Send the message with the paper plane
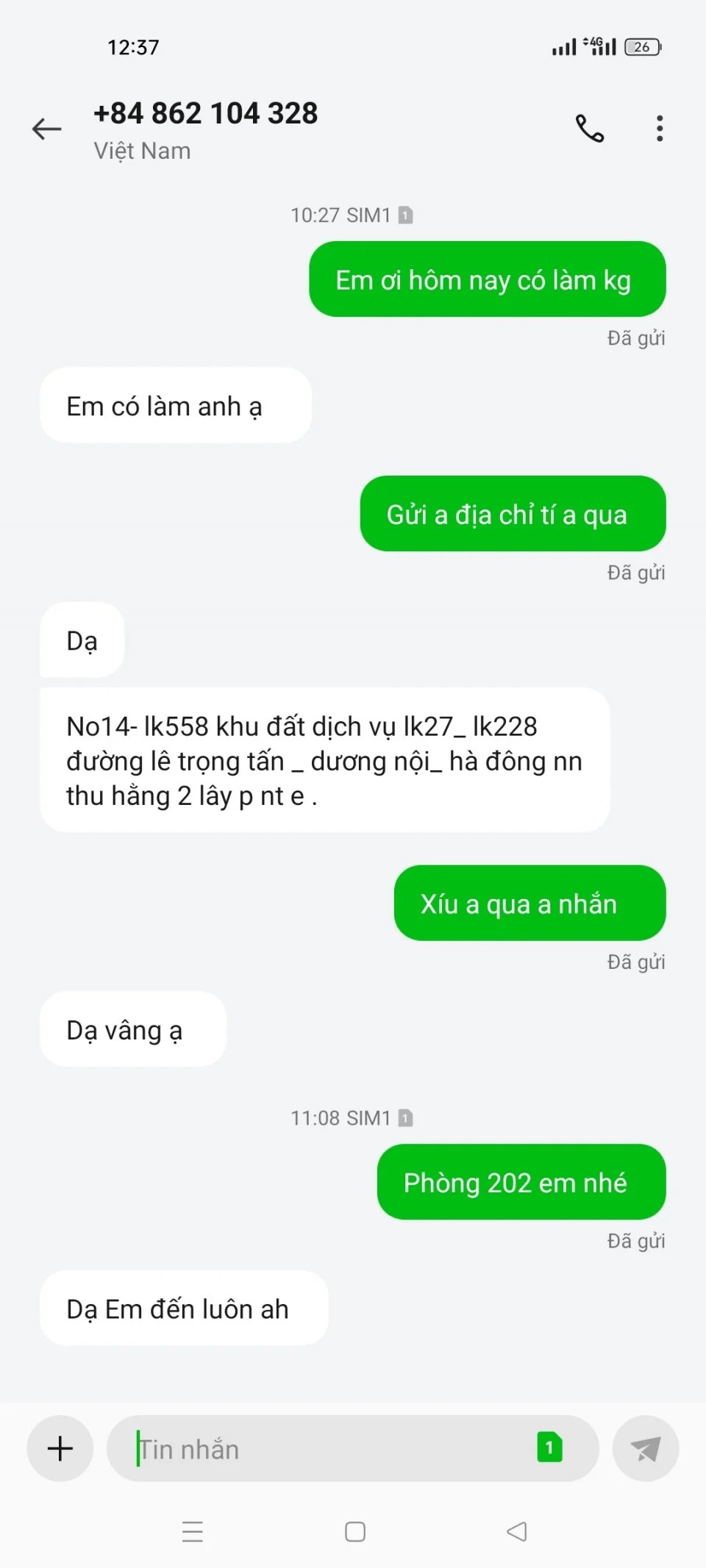This screenshot has width=706, height=1568. tap(645, 1449)
